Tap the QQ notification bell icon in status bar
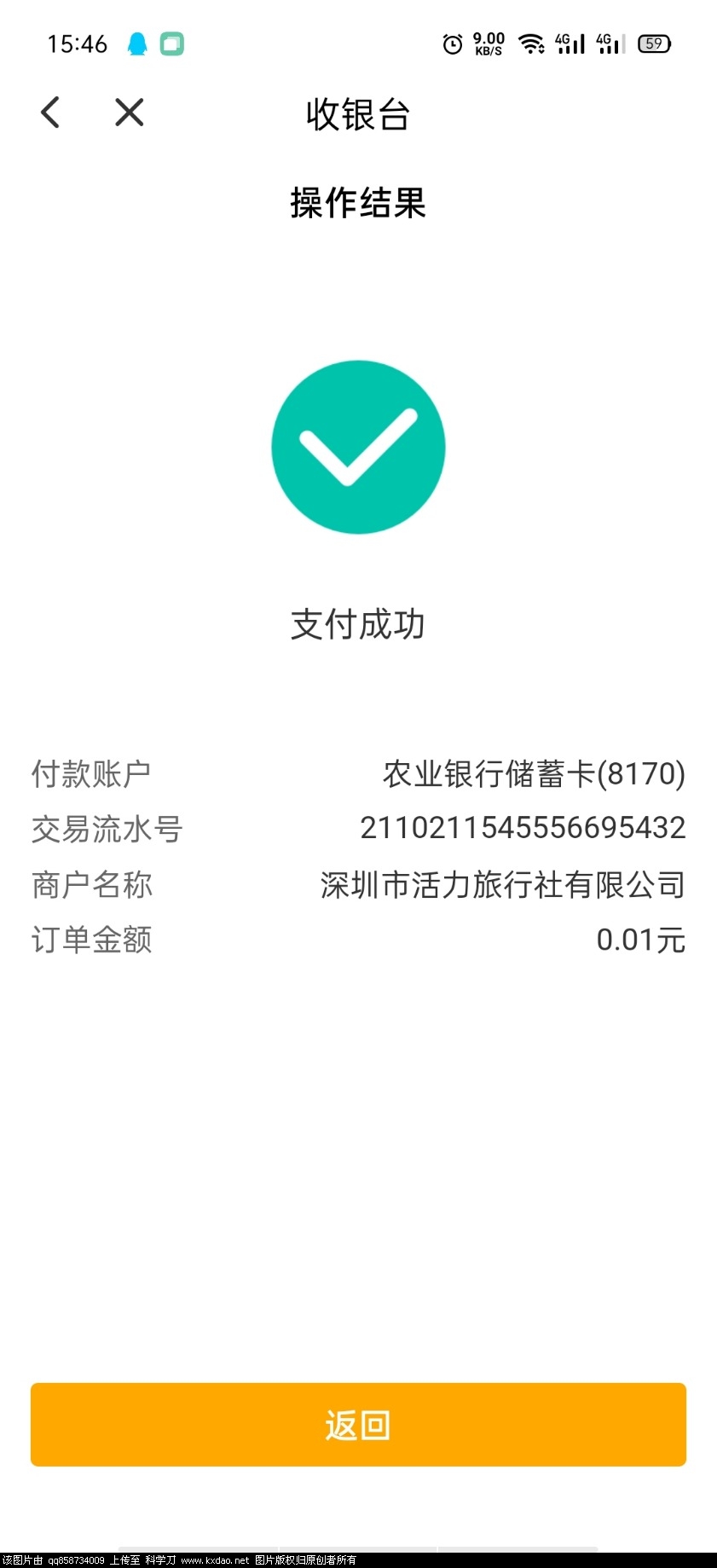 click(137, 42)
